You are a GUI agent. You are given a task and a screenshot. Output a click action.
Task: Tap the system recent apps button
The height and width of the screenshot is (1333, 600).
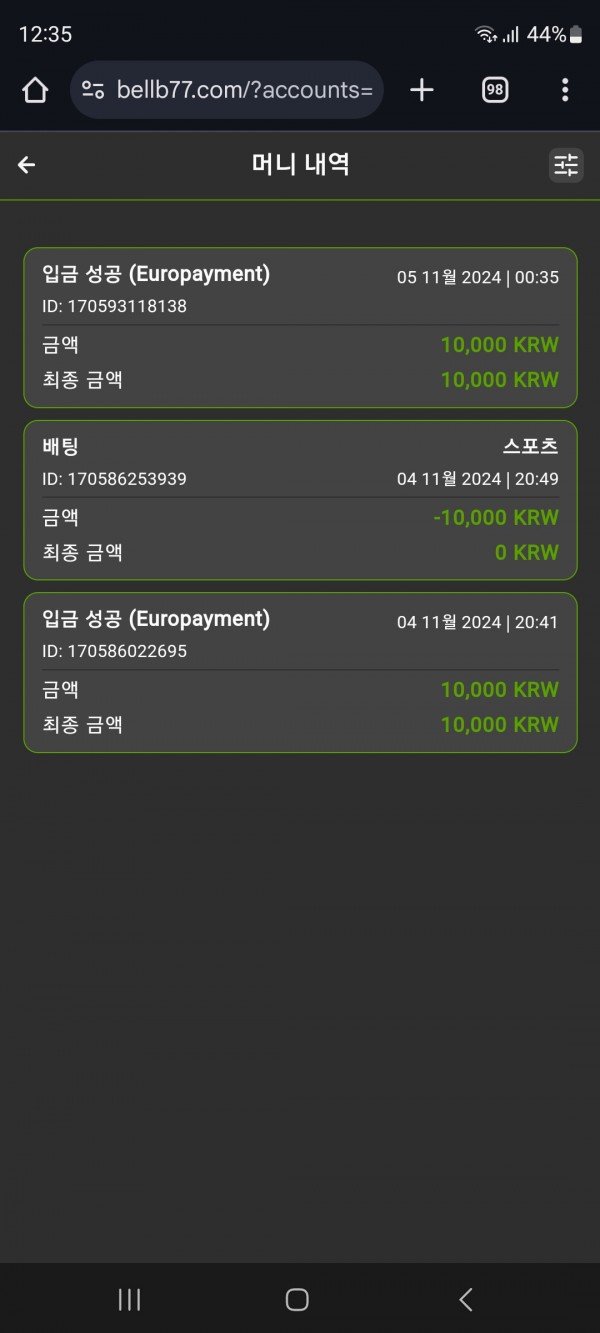[129, 1299]
